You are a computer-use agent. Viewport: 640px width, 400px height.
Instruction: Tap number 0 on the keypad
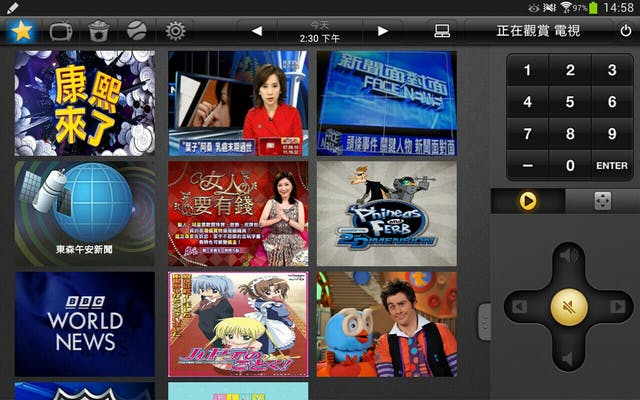coord(570,166)
